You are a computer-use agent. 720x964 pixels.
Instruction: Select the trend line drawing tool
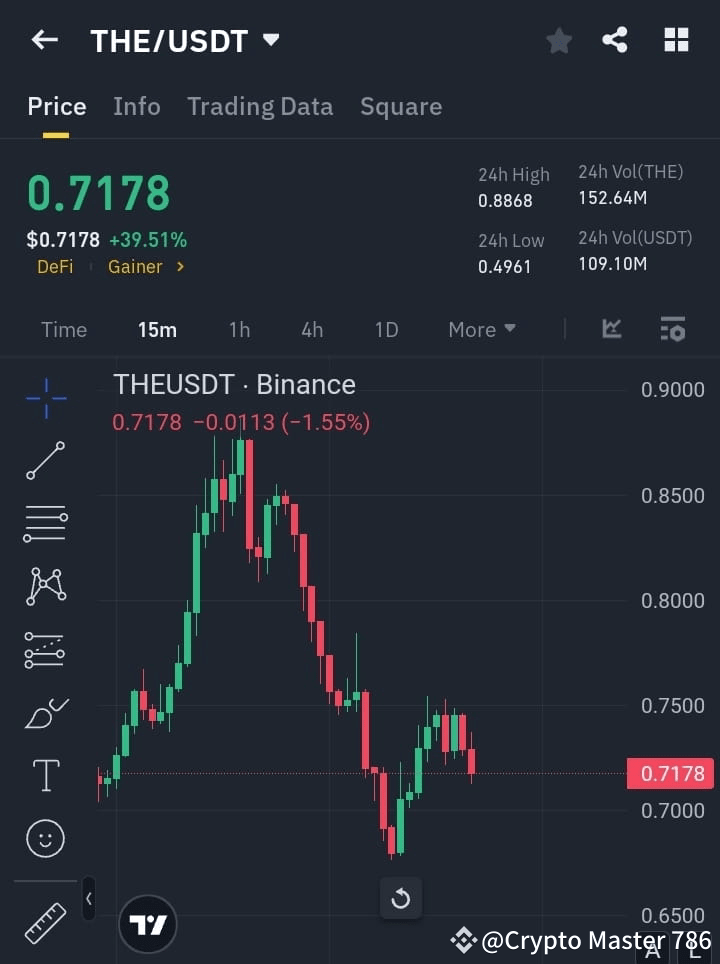(x=44, y=461)
